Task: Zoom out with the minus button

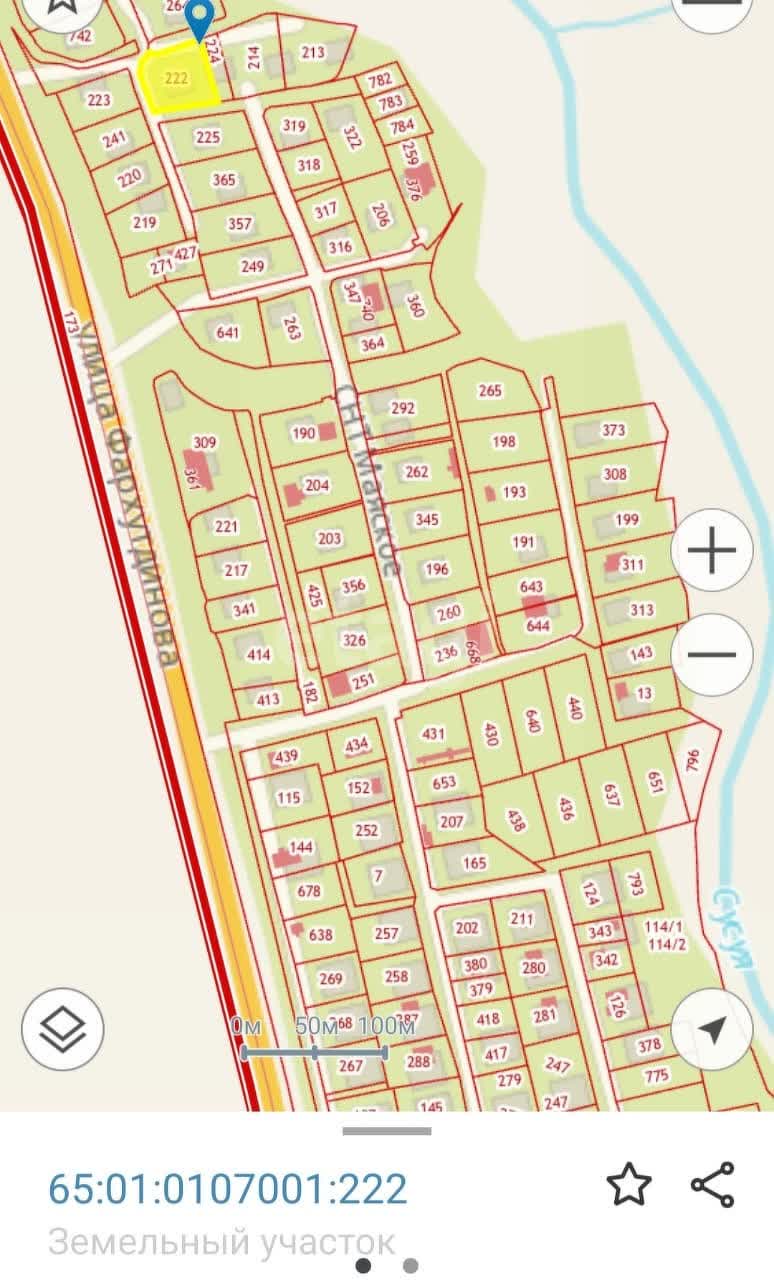Action: (712, 655)
